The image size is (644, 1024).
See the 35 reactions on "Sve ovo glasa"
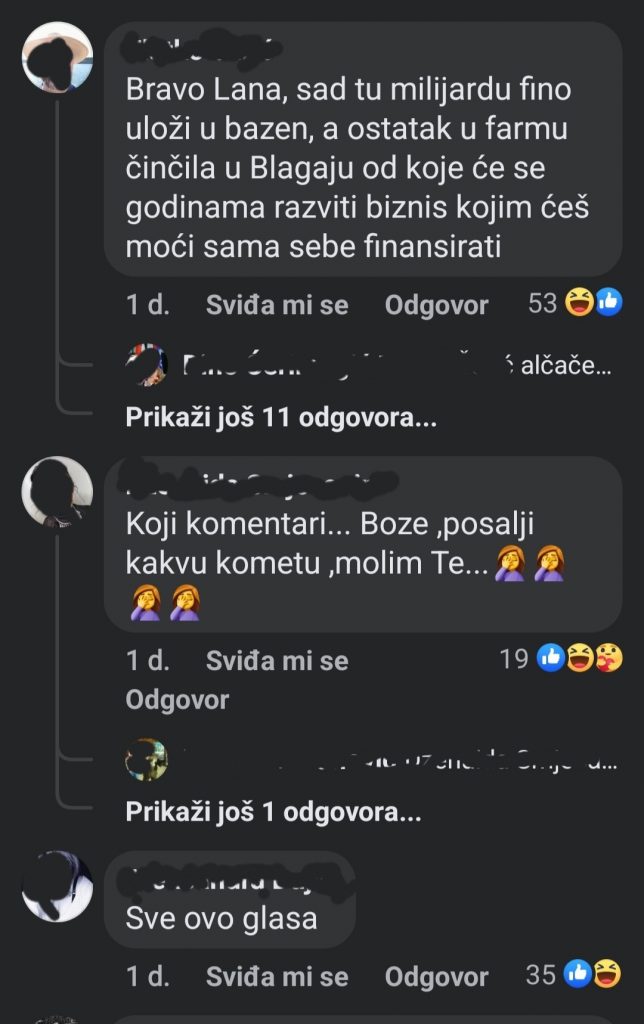[573, 974]
